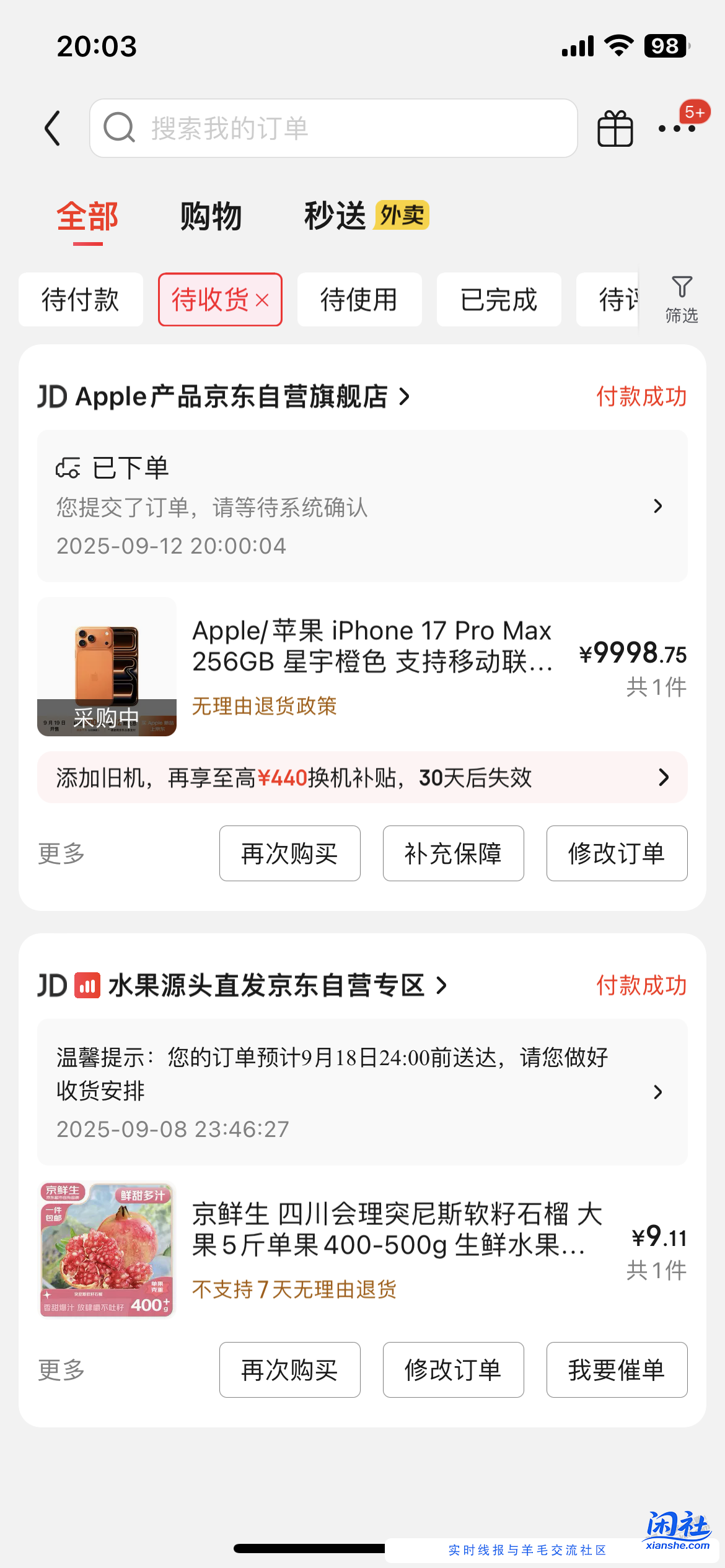The height and width of the screenshot is (1568, 725).
Task: Enable the 已完成 filter chip
Action: 498,300
